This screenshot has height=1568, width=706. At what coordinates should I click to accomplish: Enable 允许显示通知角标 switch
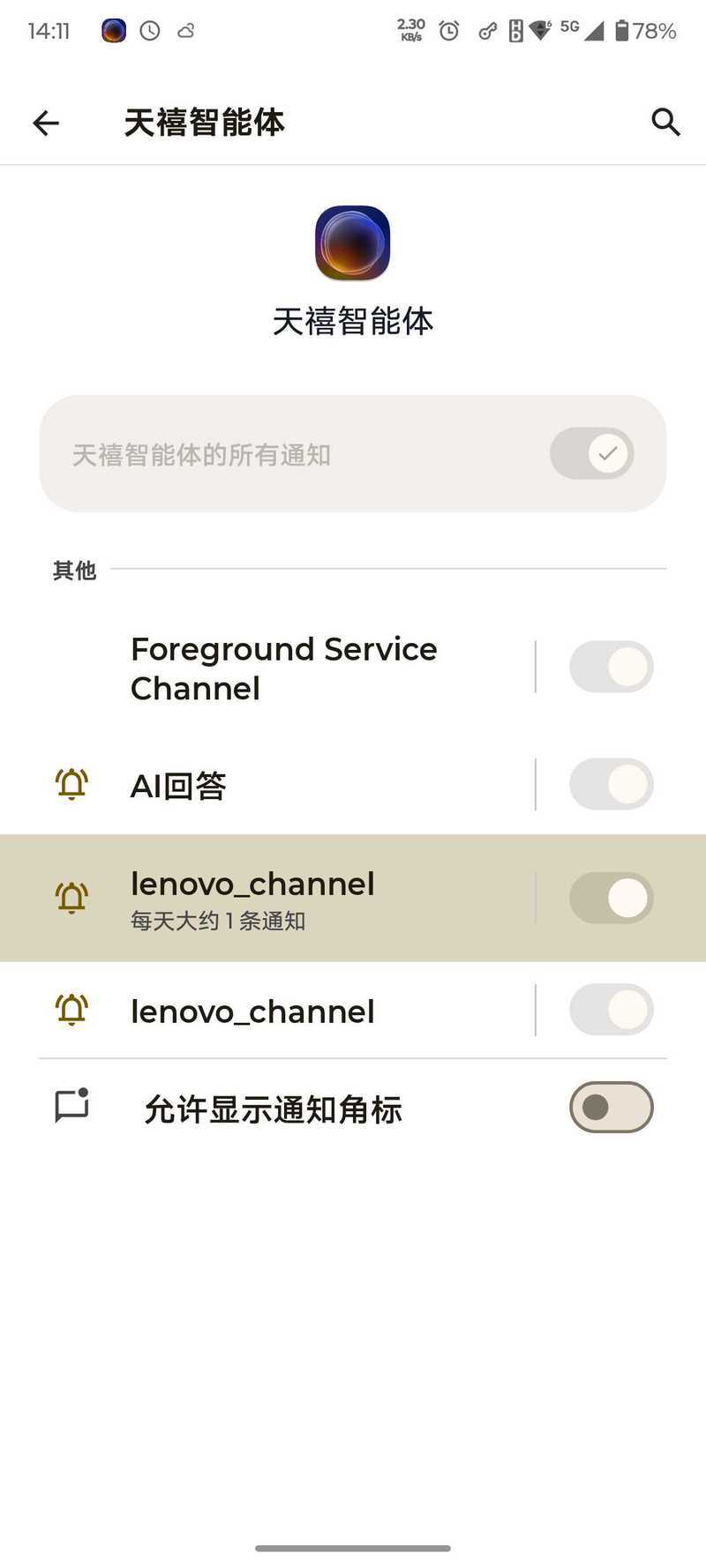(x=611, y=1108)
